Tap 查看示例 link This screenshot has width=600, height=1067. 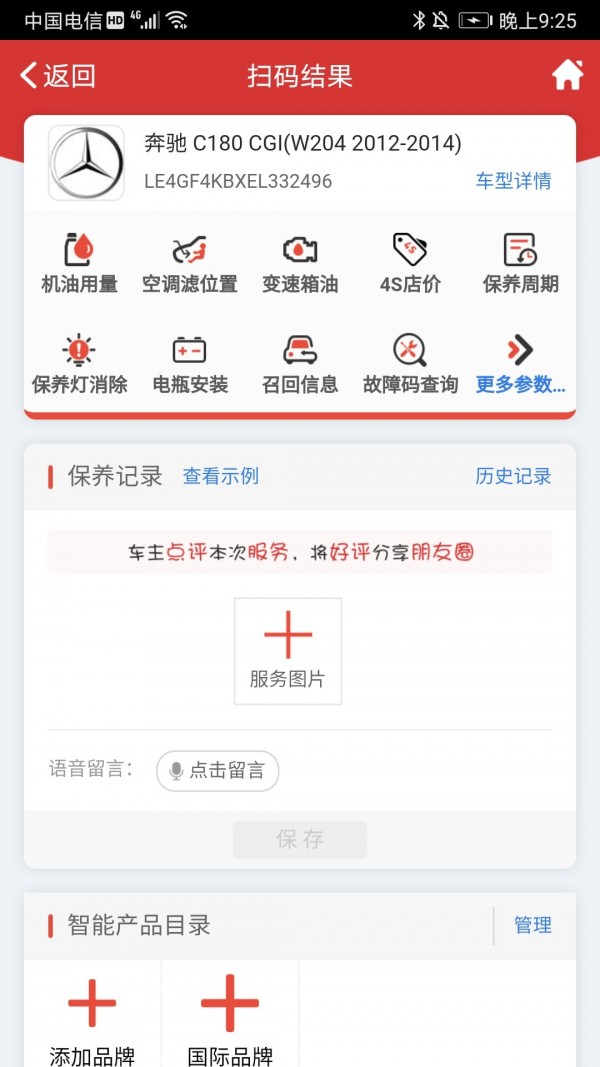coord(220,476)
